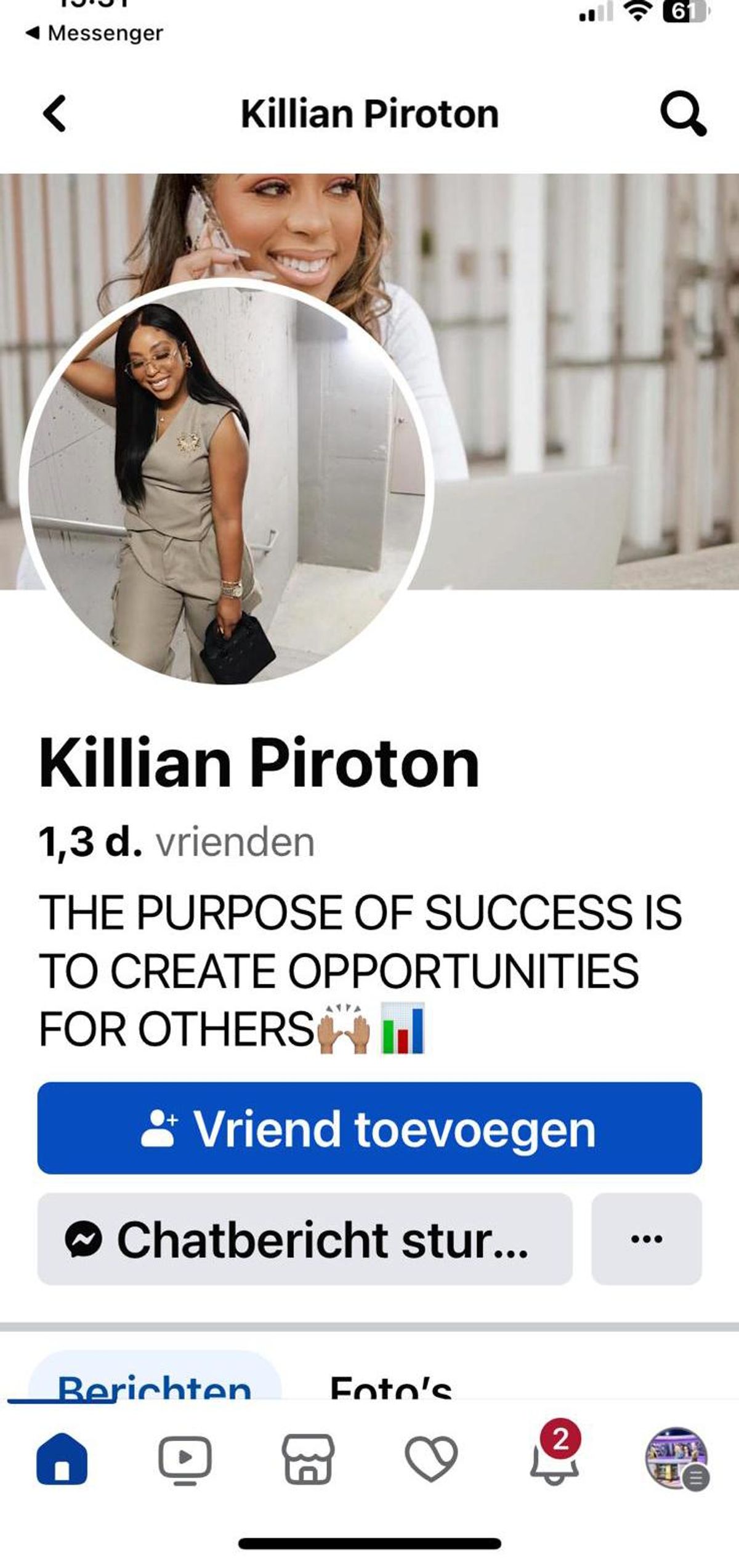Search within Killian Piroton's profile
The height and width of the screenshot is (1568, 739).
pos(682,113)
